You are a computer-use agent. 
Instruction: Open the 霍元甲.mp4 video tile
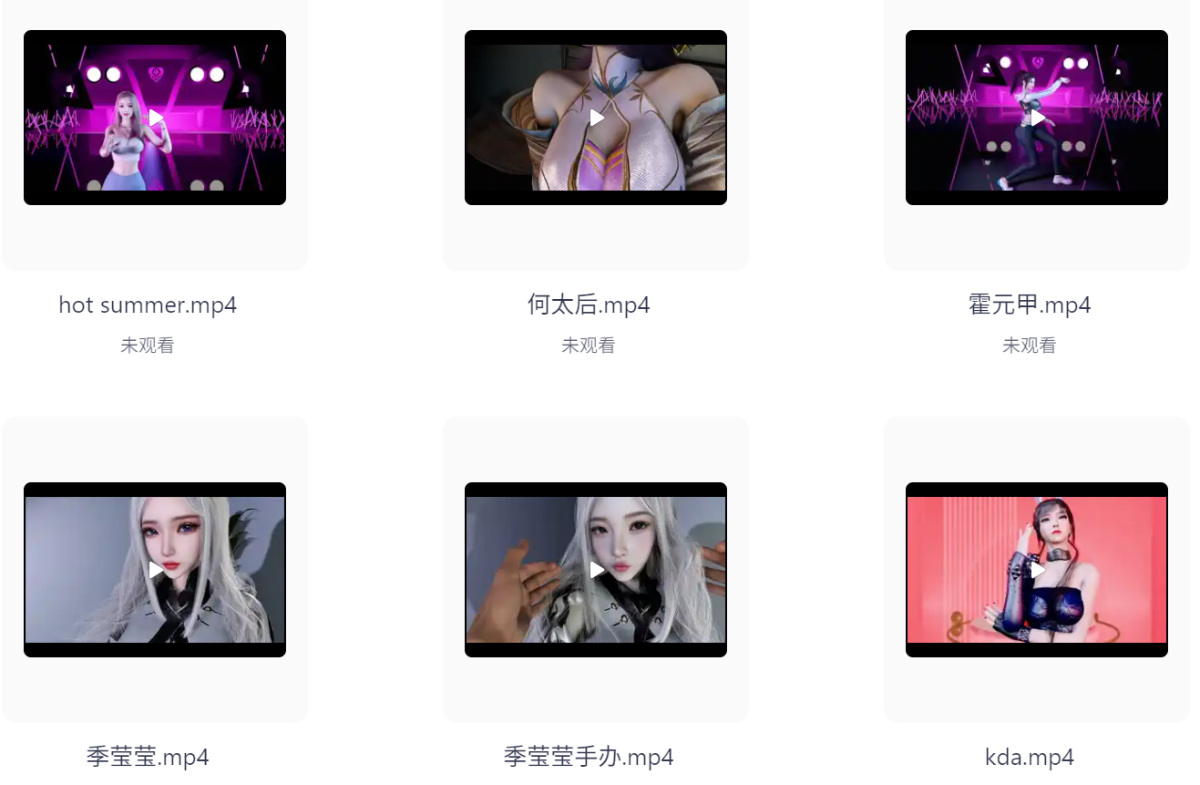pyautogui.click(x=1037, y=118)
